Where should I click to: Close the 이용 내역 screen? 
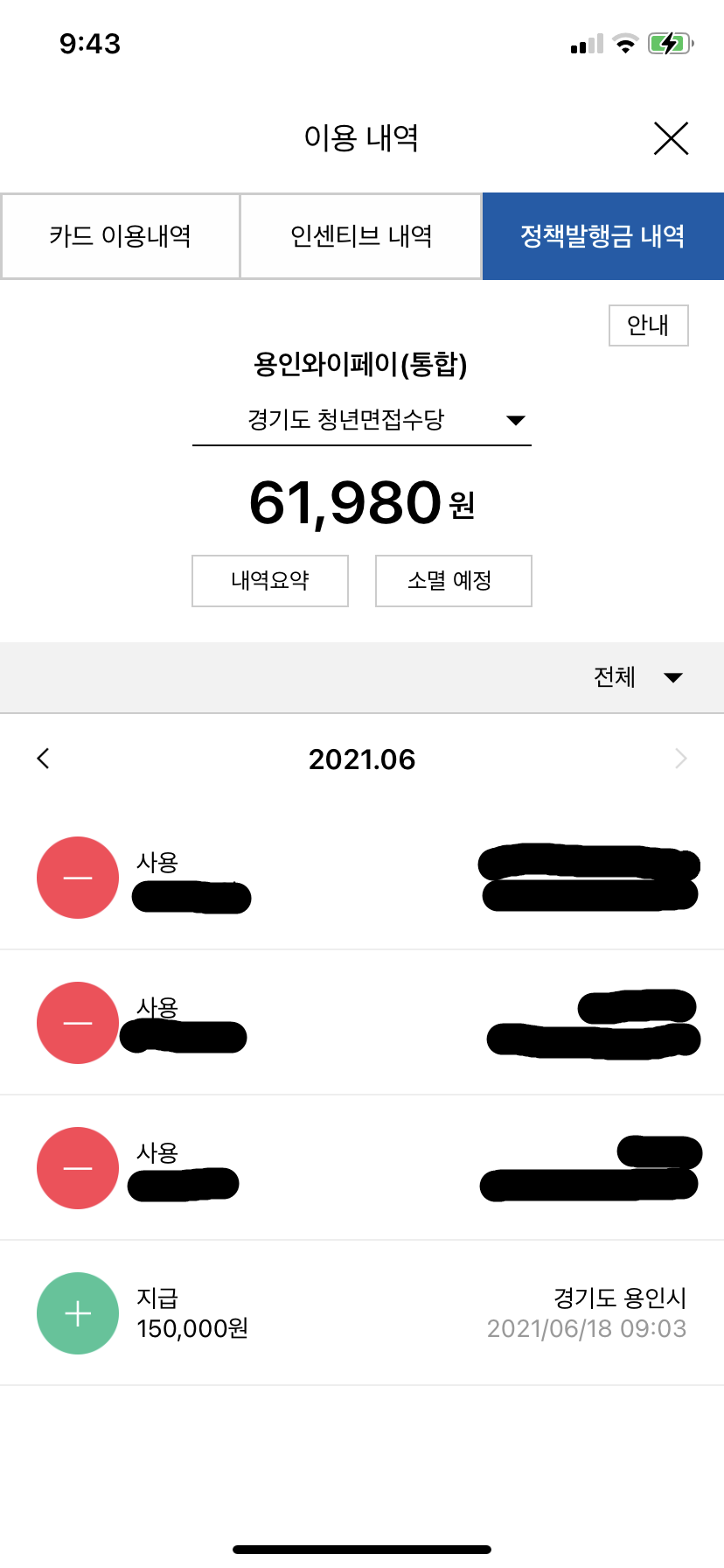(671, 138)
